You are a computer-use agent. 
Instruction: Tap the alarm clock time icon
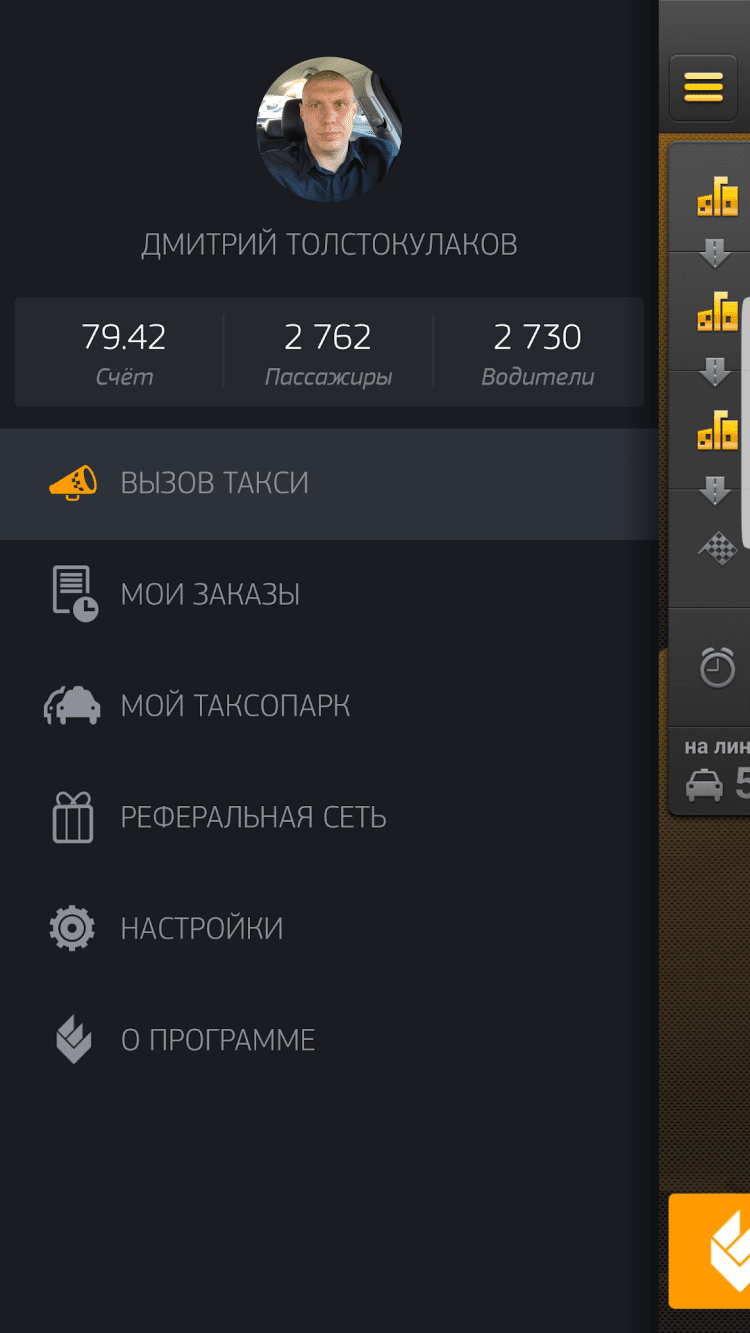(717, 667)
